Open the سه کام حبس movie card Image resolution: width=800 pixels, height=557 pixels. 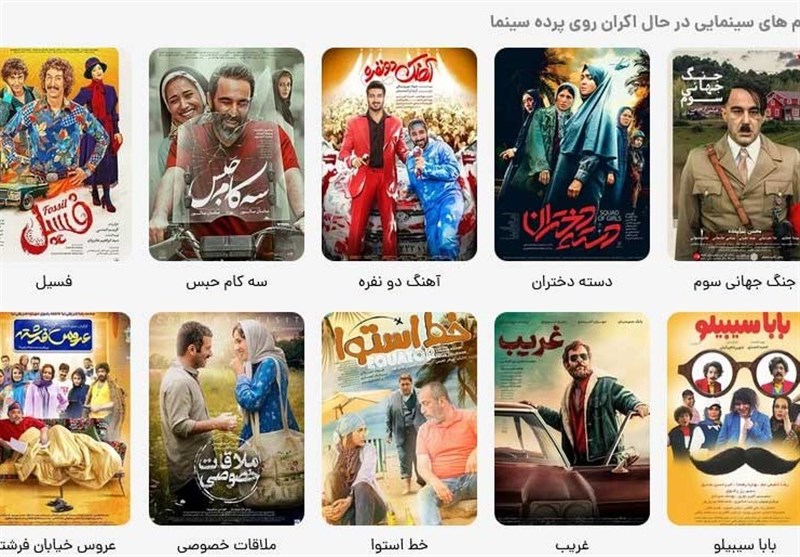coord(226,155)
